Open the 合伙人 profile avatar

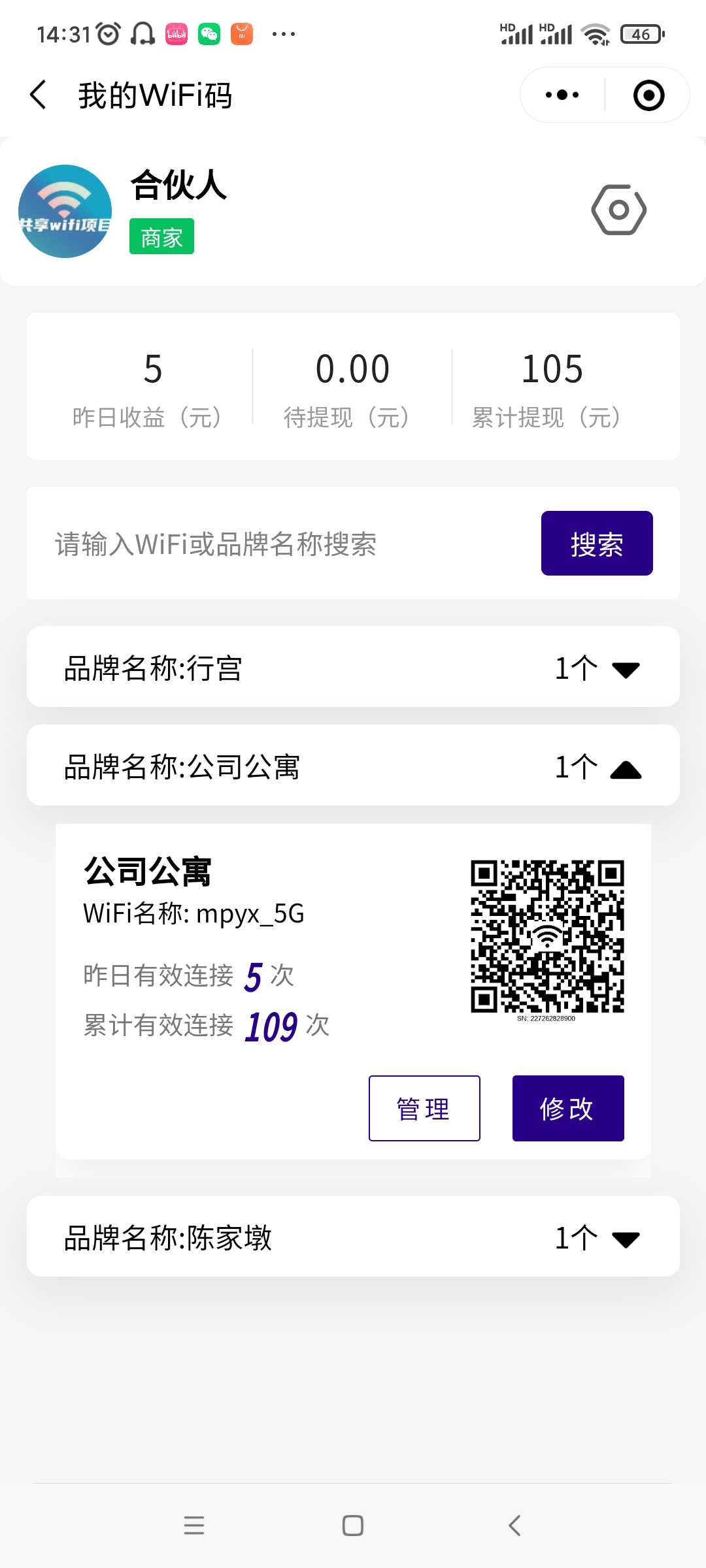[65, 211]
